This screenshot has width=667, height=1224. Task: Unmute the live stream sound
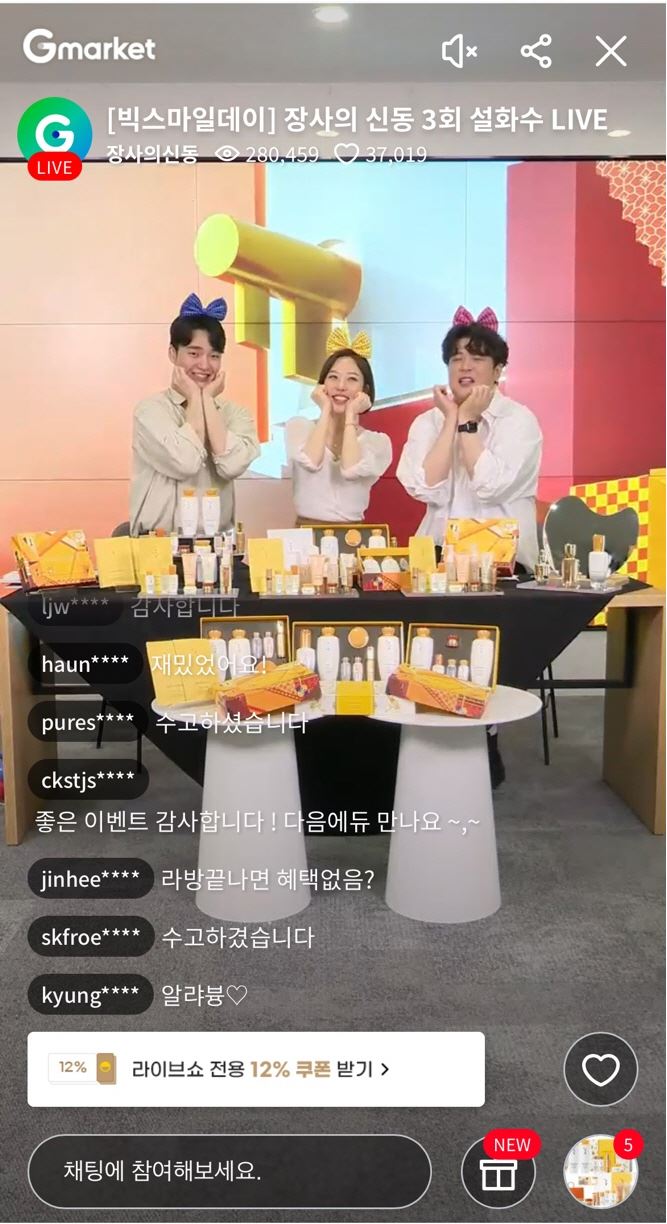point(459,51)
